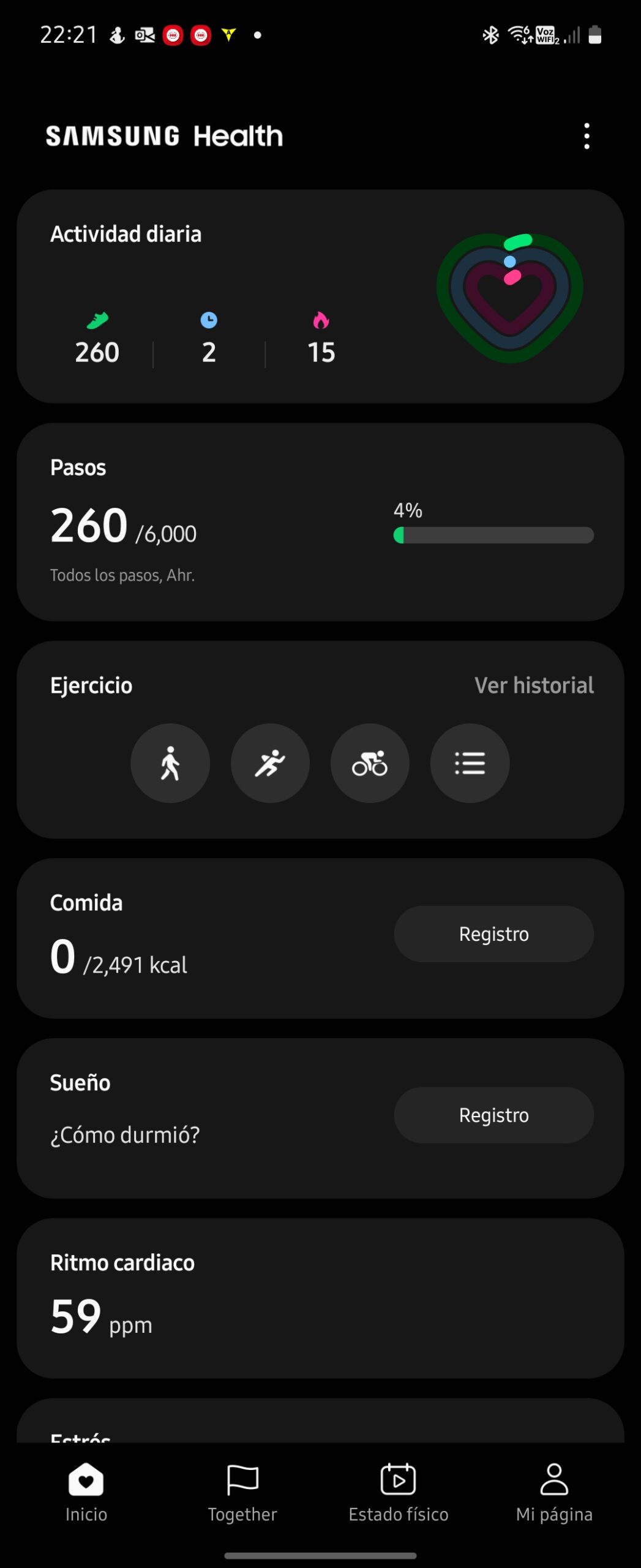Start a walking exercise

[170, 763]
